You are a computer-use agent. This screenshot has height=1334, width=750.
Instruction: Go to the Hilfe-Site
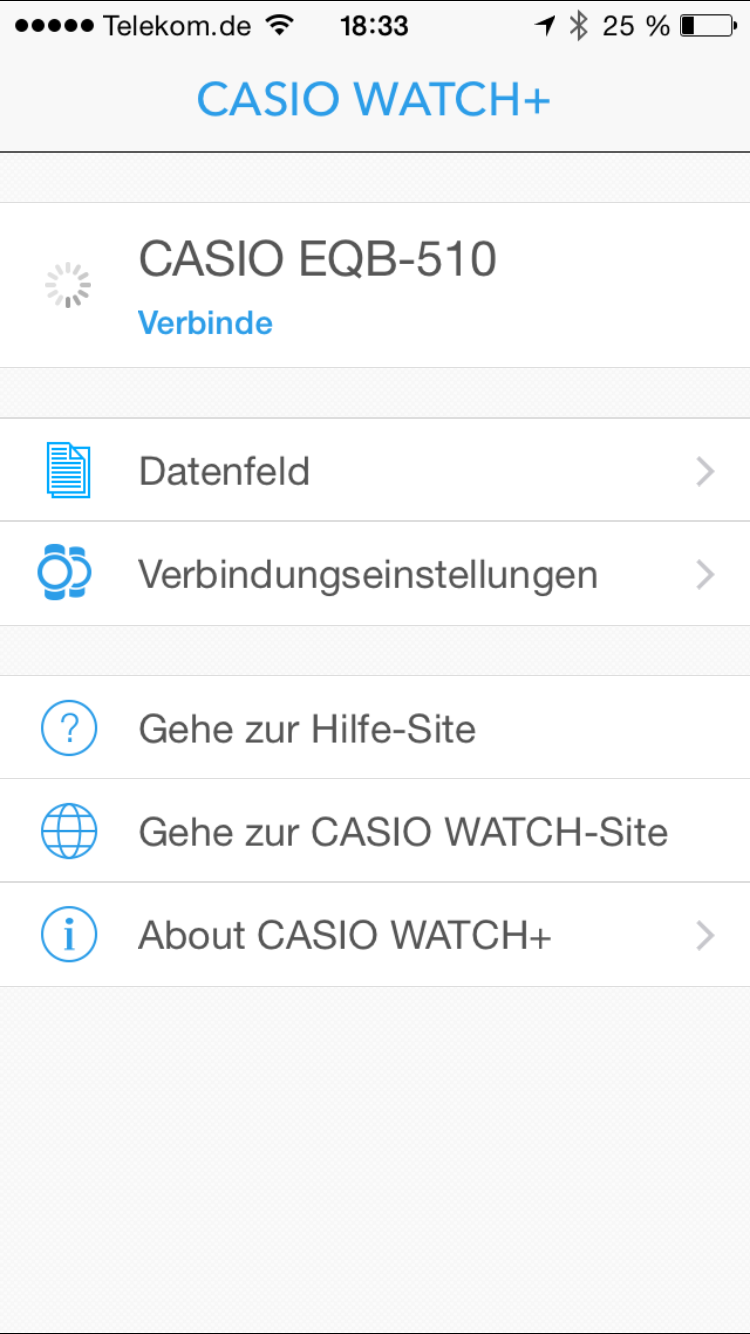375,728
